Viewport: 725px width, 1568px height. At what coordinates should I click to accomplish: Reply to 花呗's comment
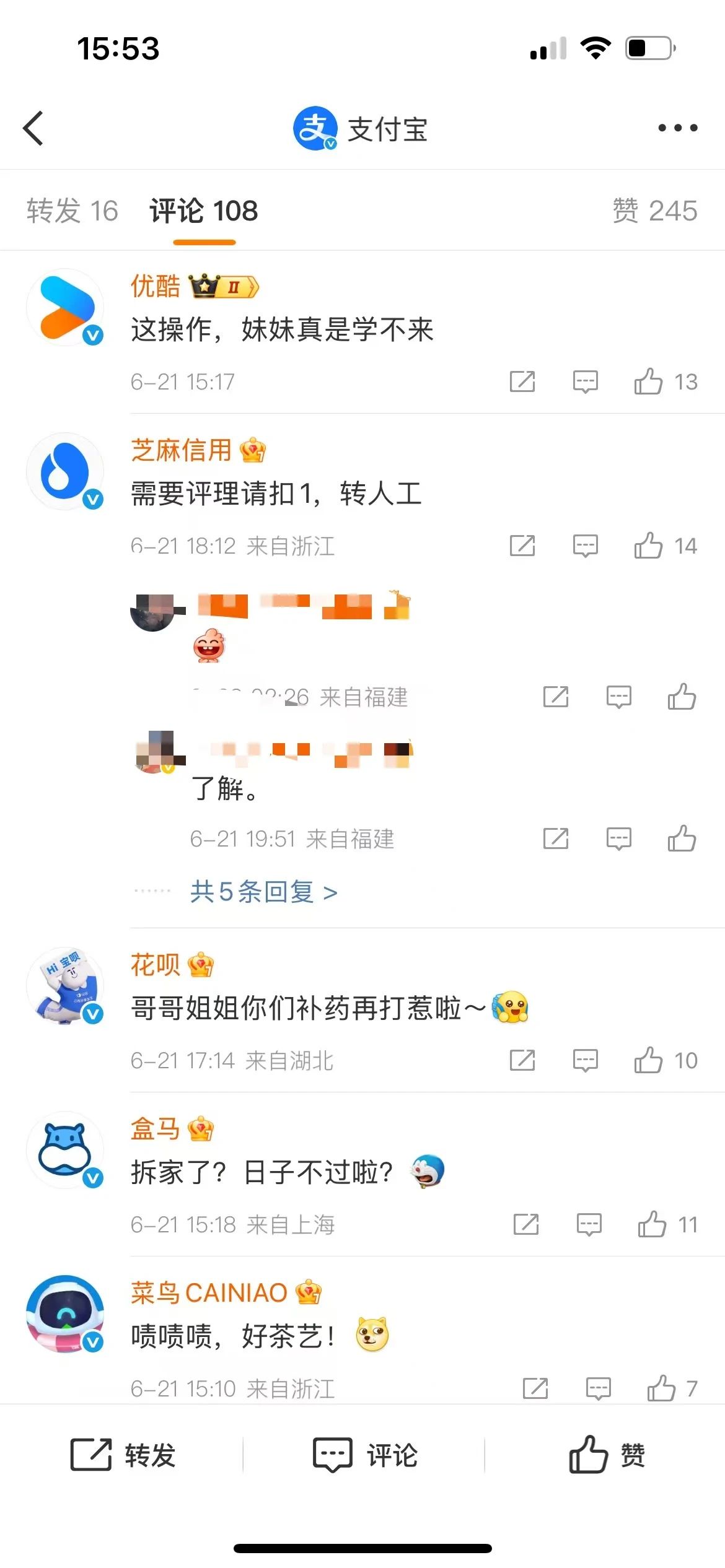[585, 1060]
